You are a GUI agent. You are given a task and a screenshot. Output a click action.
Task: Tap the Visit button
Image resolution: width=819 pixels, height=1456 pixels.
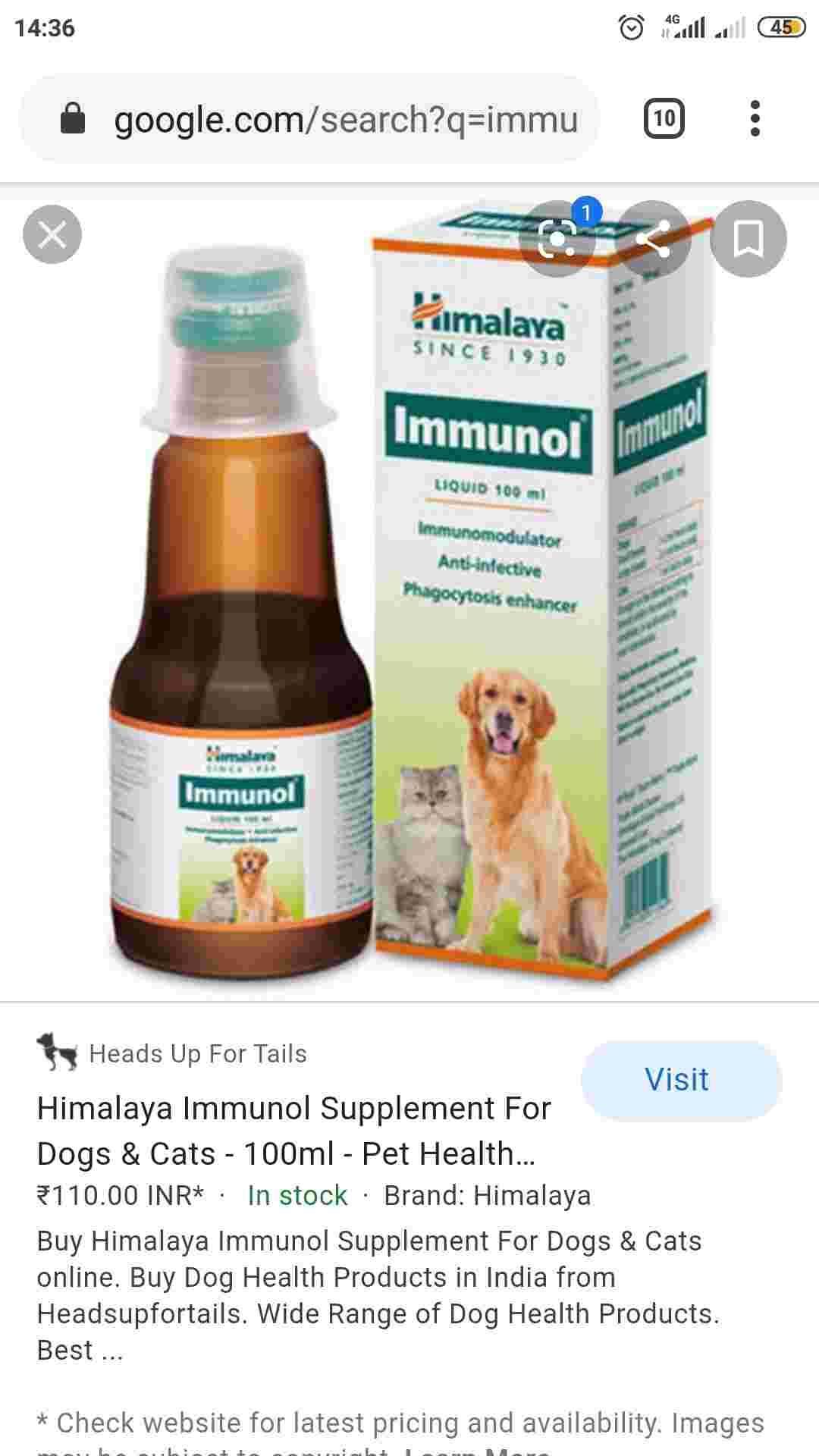(680, 1080)
